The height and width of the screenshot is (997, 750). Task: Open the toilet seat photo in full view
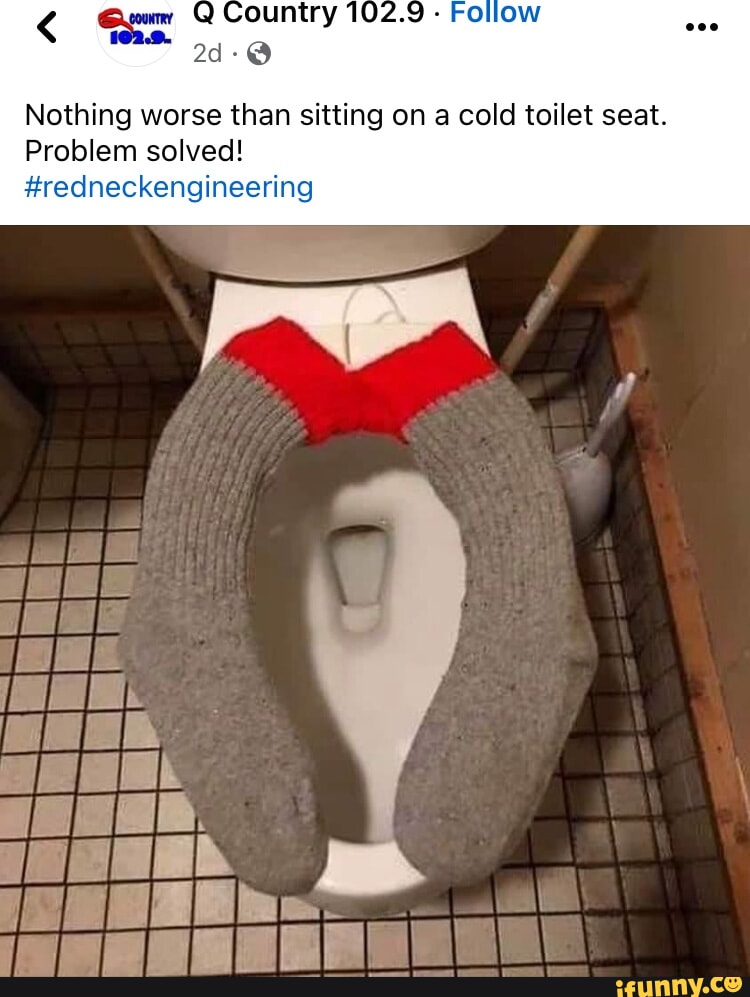pos(375,600)
